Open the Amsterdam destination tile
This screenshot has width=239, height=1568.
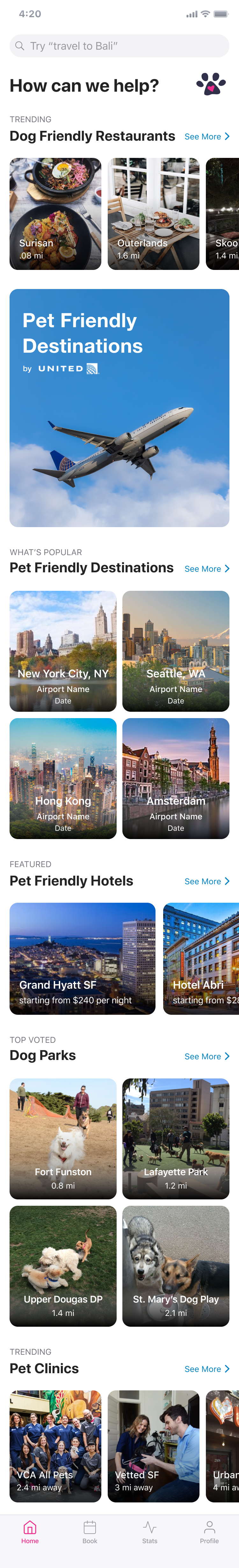tap(176, 778)
